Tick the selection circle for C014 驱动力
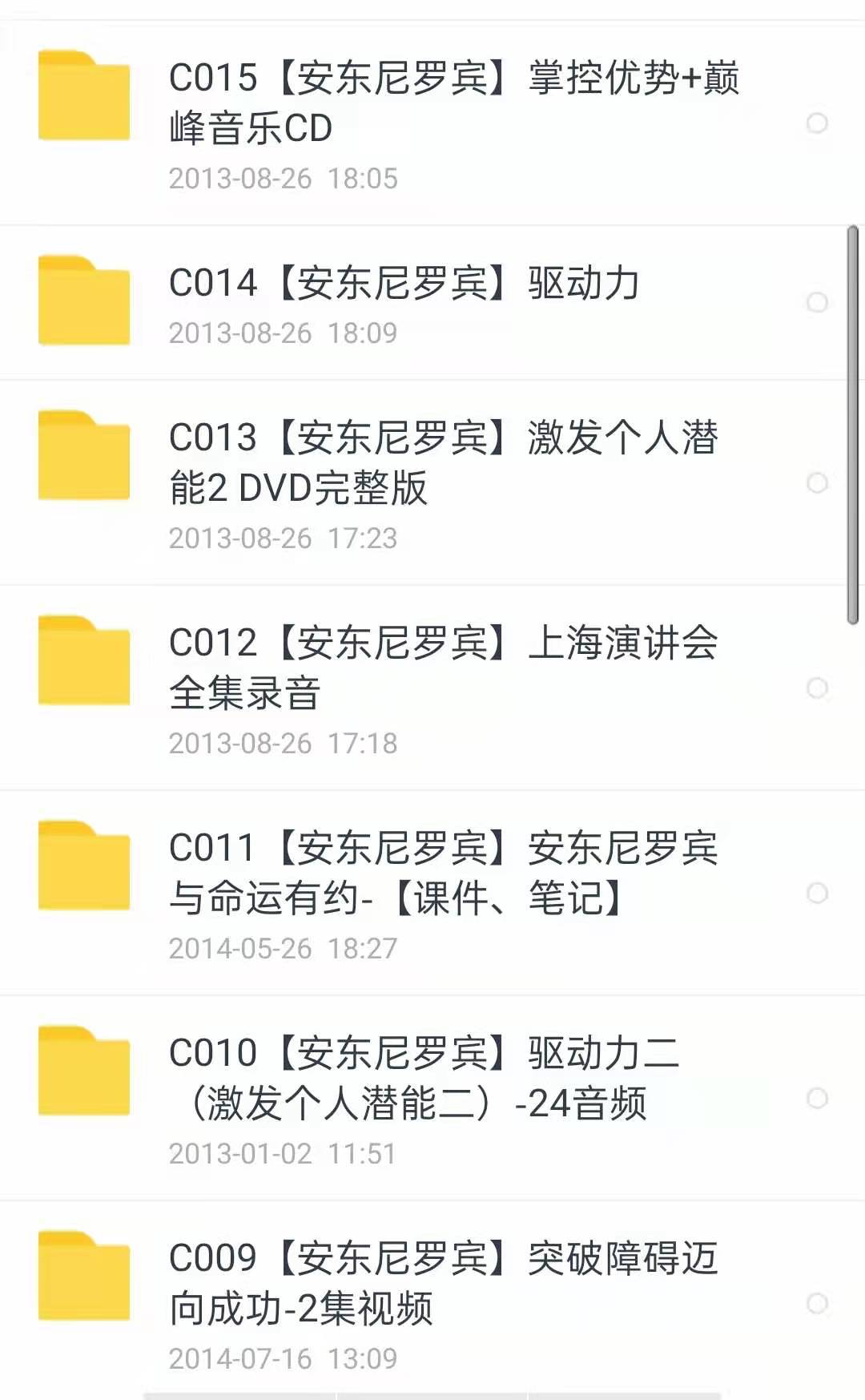This screenshot has height=1400, width=865. pos(817,302)
